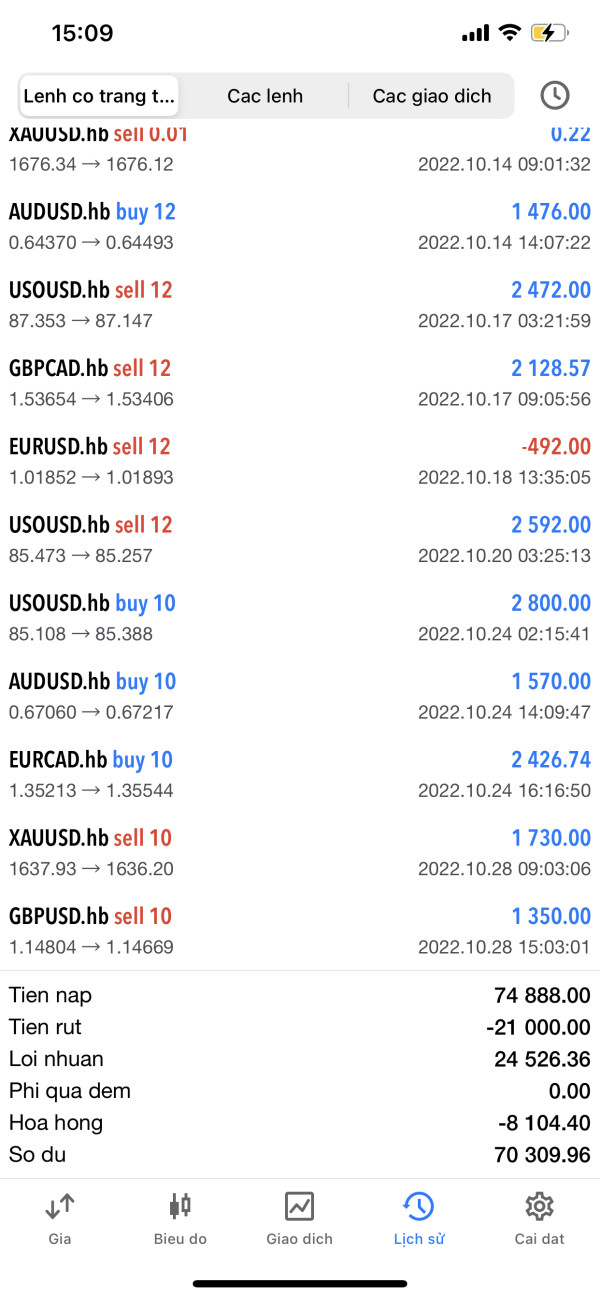Open the Cai dat settings tab

540,1218
